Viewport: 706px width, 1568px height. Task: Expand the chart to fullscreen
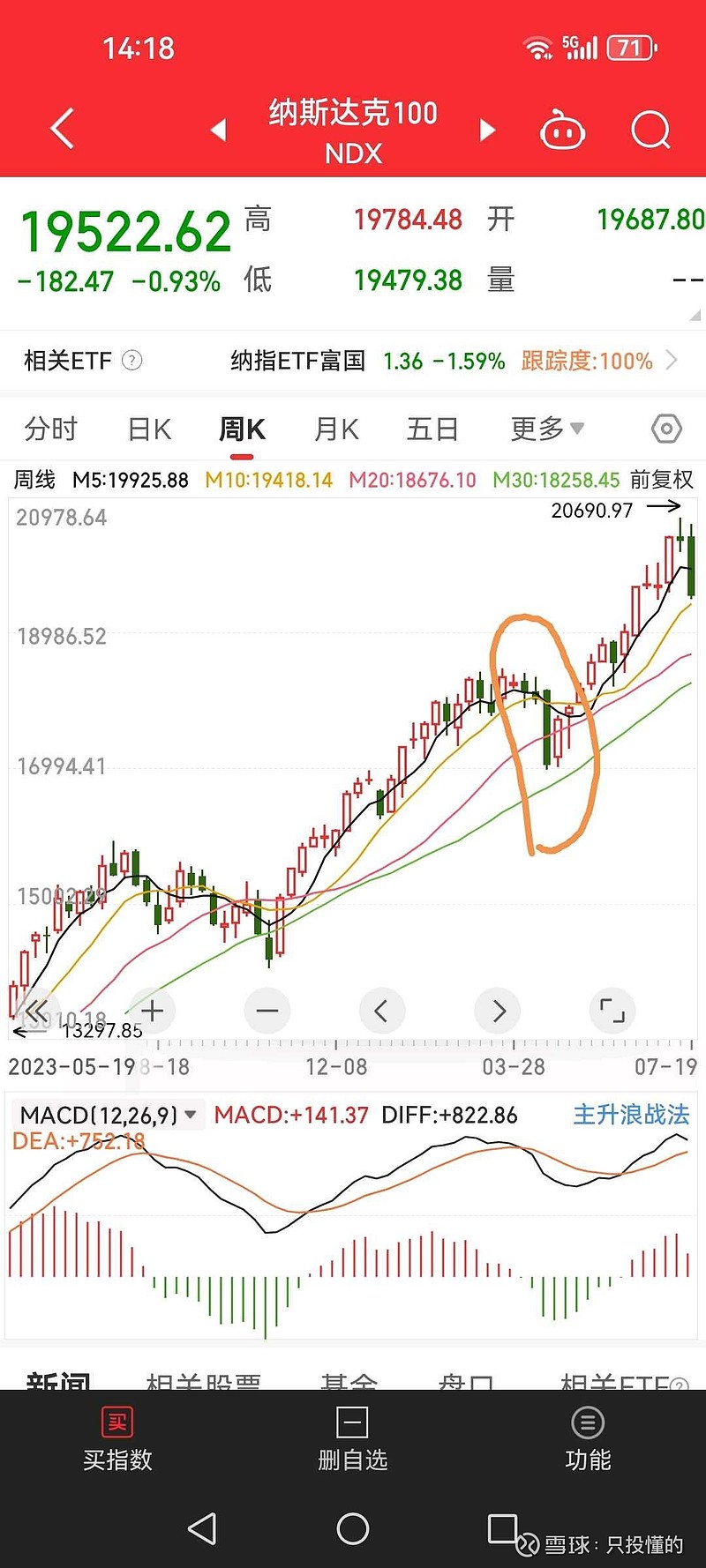click(x=612, y=1011)
